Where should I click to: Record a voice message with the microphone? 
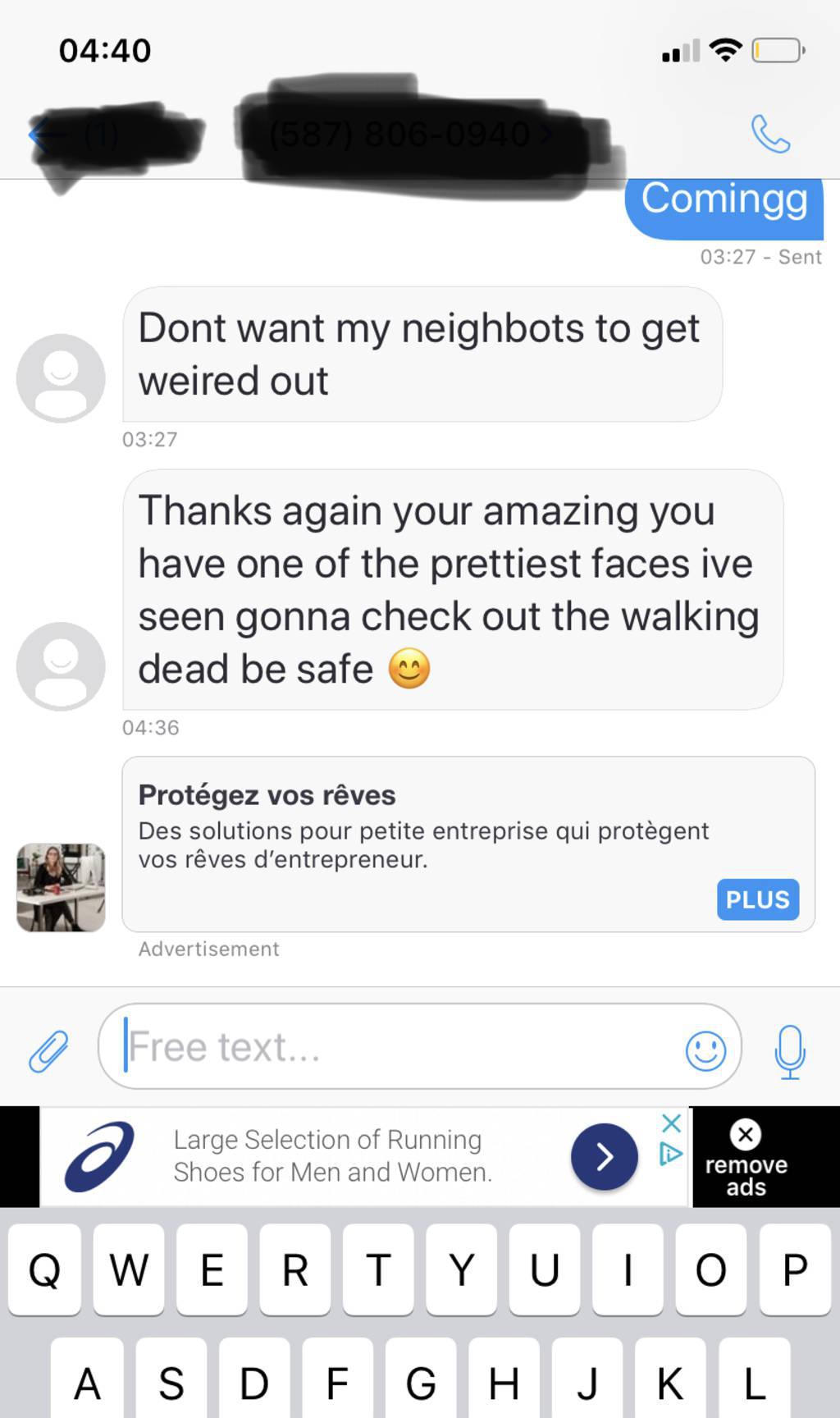coord(790,1051)
